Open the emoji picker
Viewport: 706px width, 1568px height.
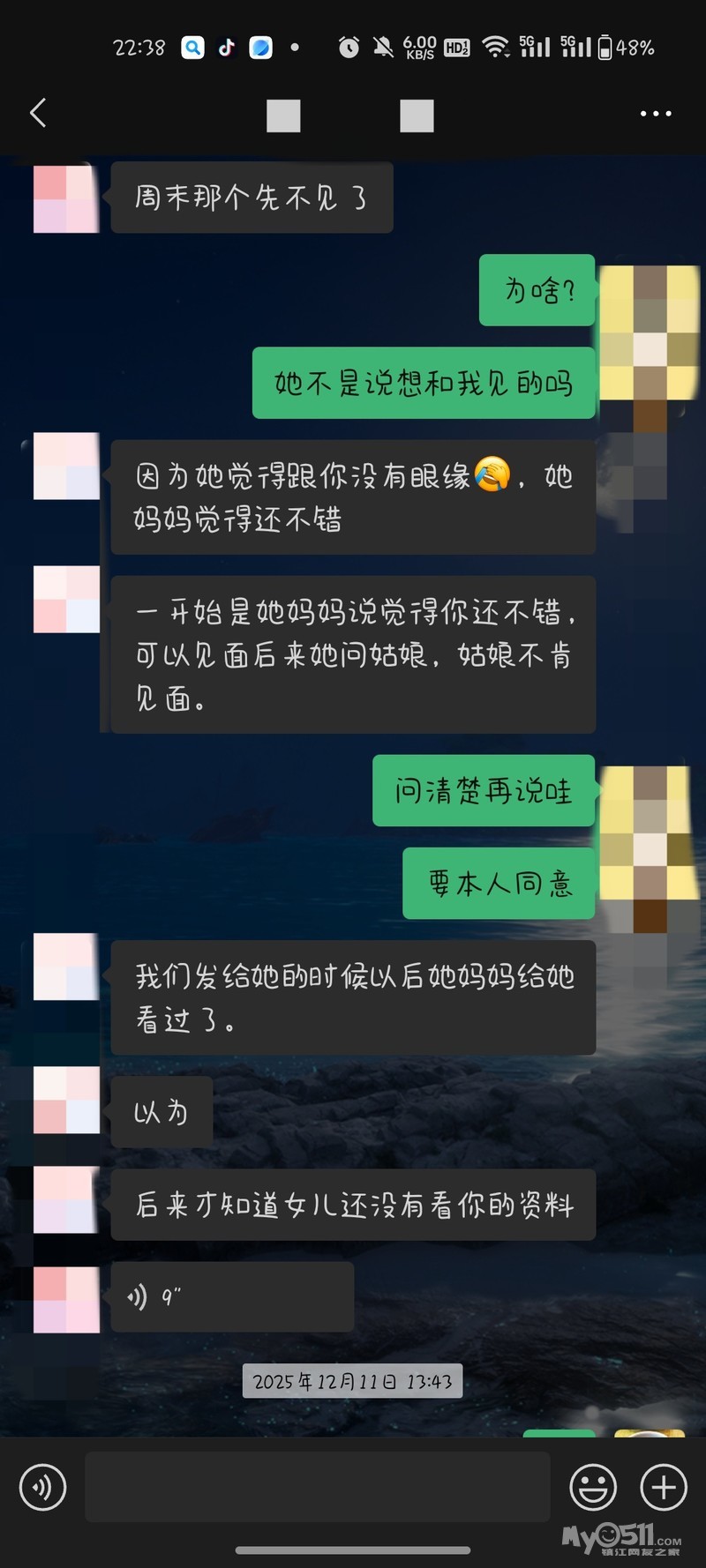592,1487
